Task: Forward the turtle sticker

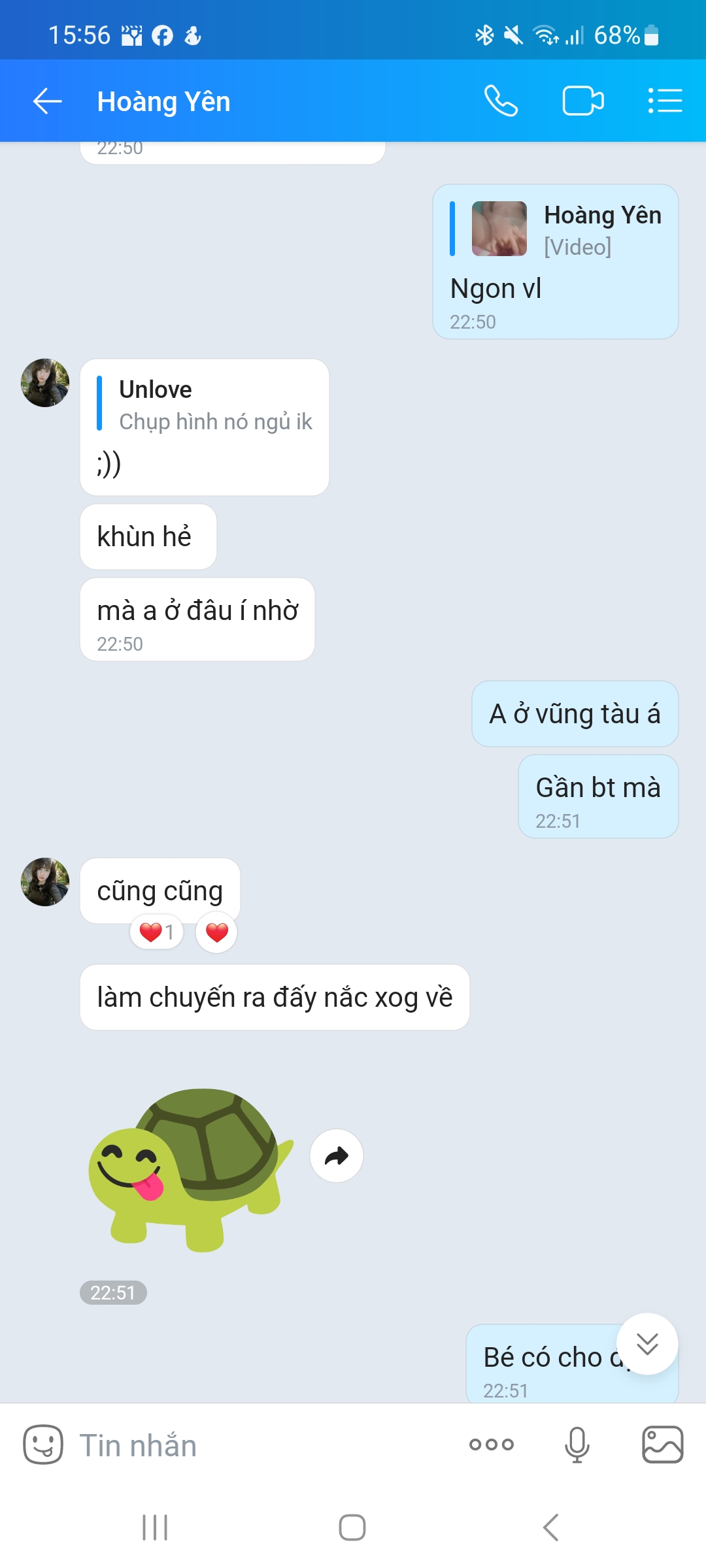Action: click(x=336, y=1156)
